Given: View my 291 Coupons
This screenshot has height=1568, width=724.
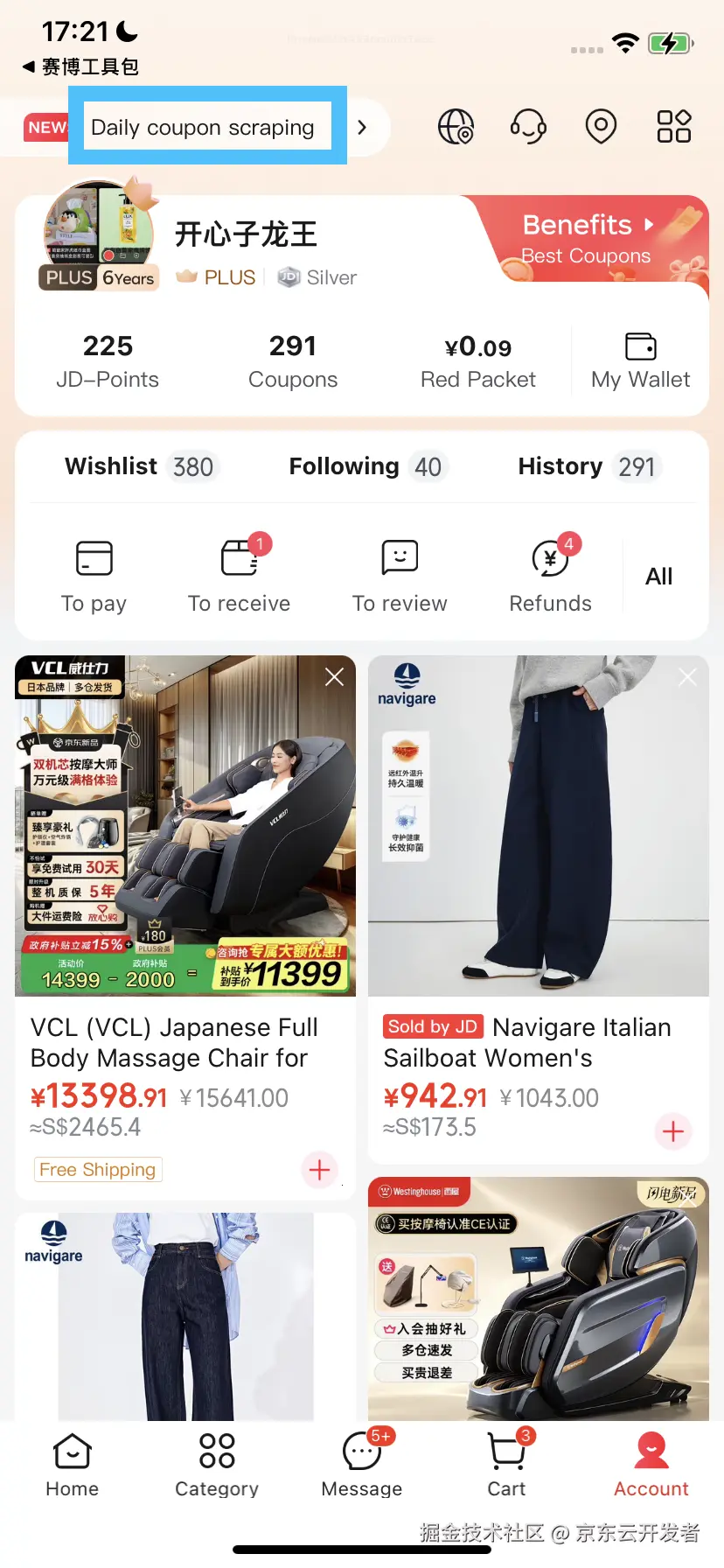Looking at the screenshot, I should (293, 360).
